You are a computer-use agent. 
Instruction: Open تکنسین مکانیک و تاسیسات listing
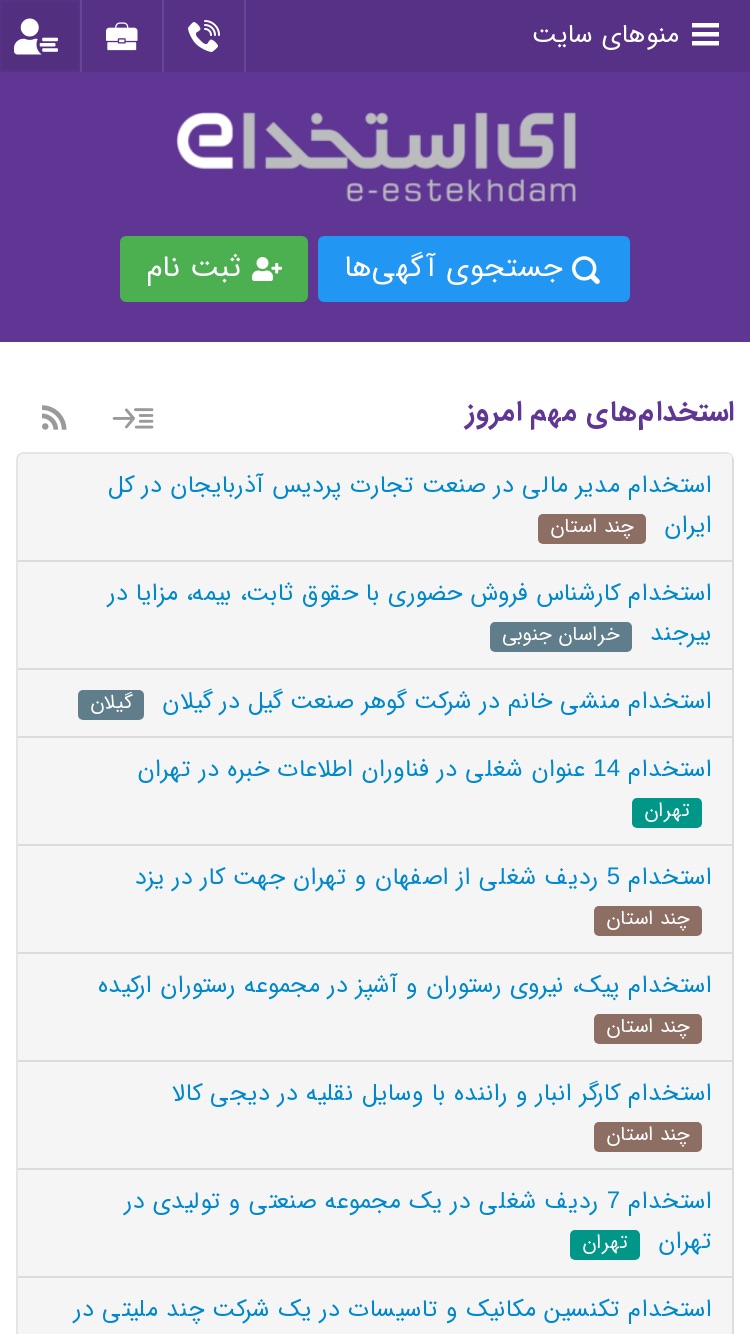point(392,1309)
